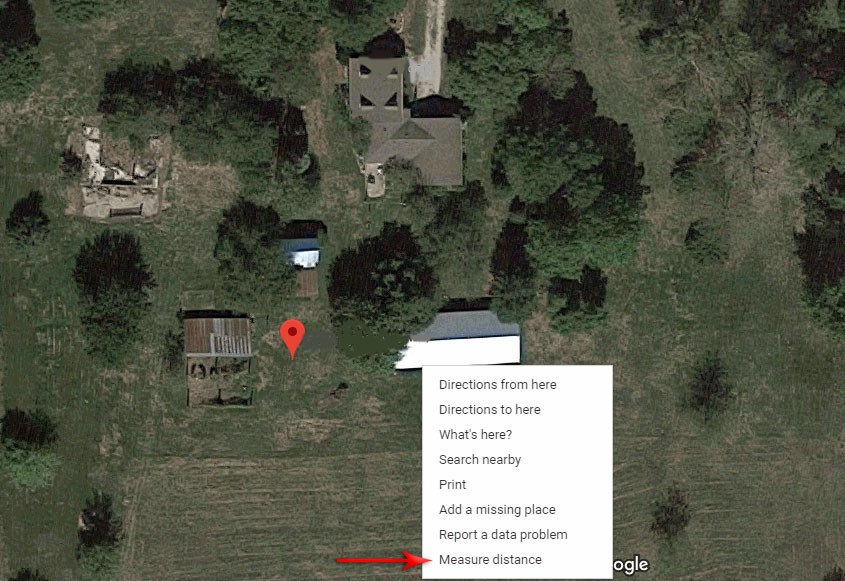Open Report a data problem
This screenshot has width=845, height=581.
(x=502, y=534)
